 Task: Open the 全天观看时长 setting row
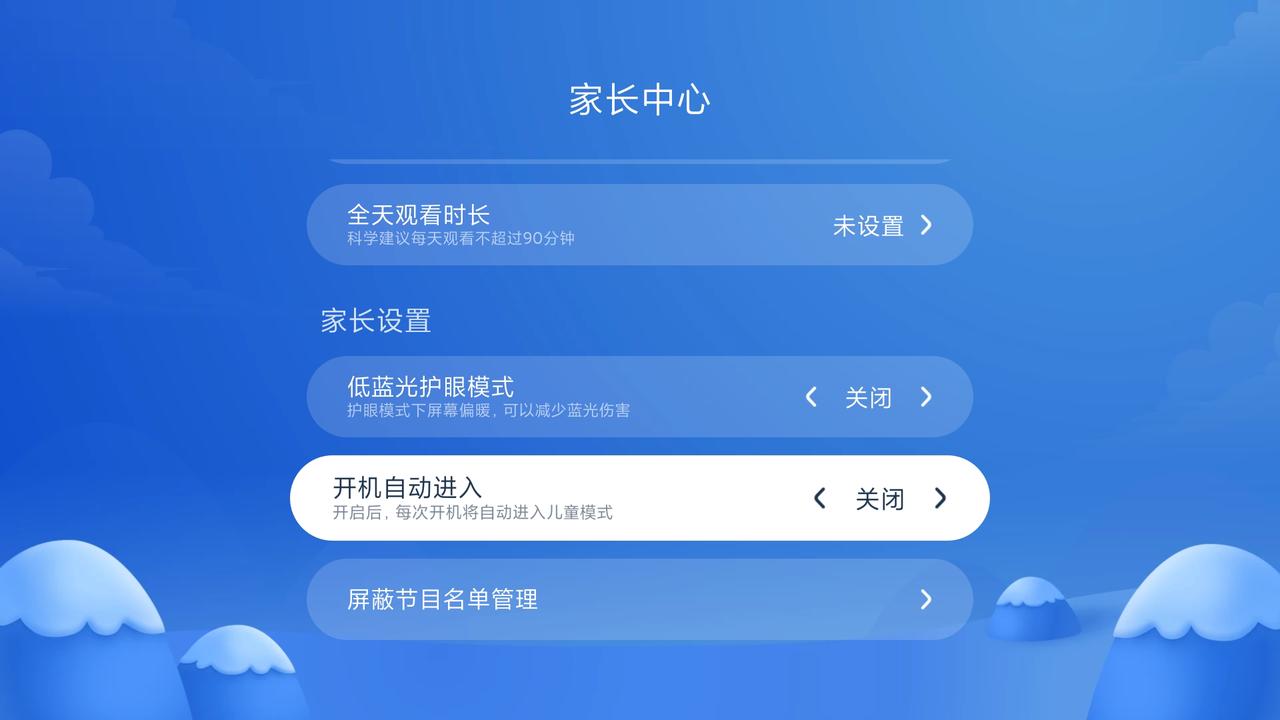click(x=639, y=225)
